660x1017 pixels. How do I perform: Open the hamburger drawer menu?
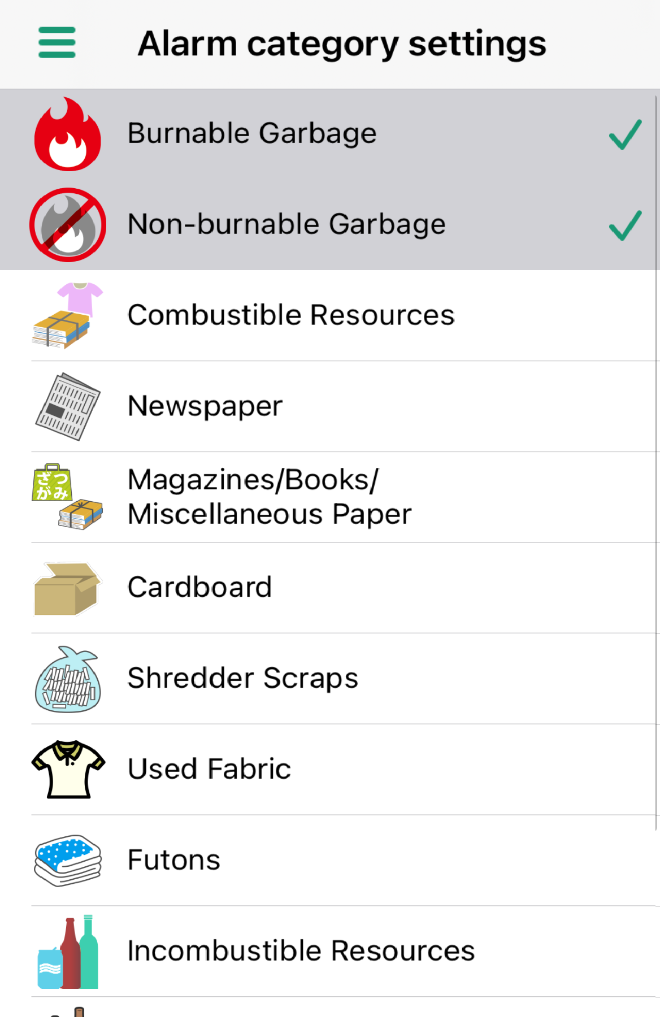point(57,43)
